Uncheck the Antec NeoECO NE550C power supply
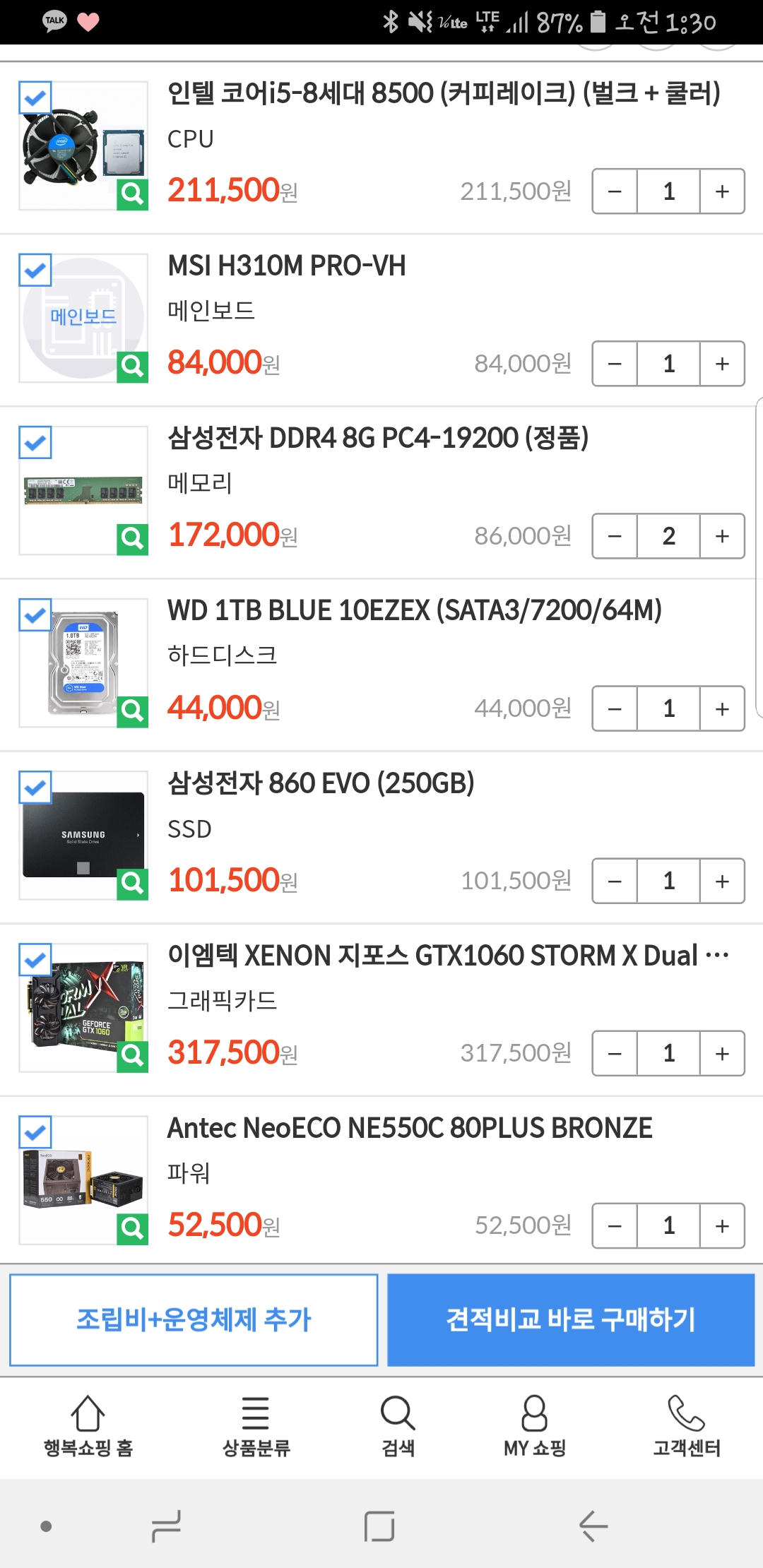 (x=35, y=1132)
